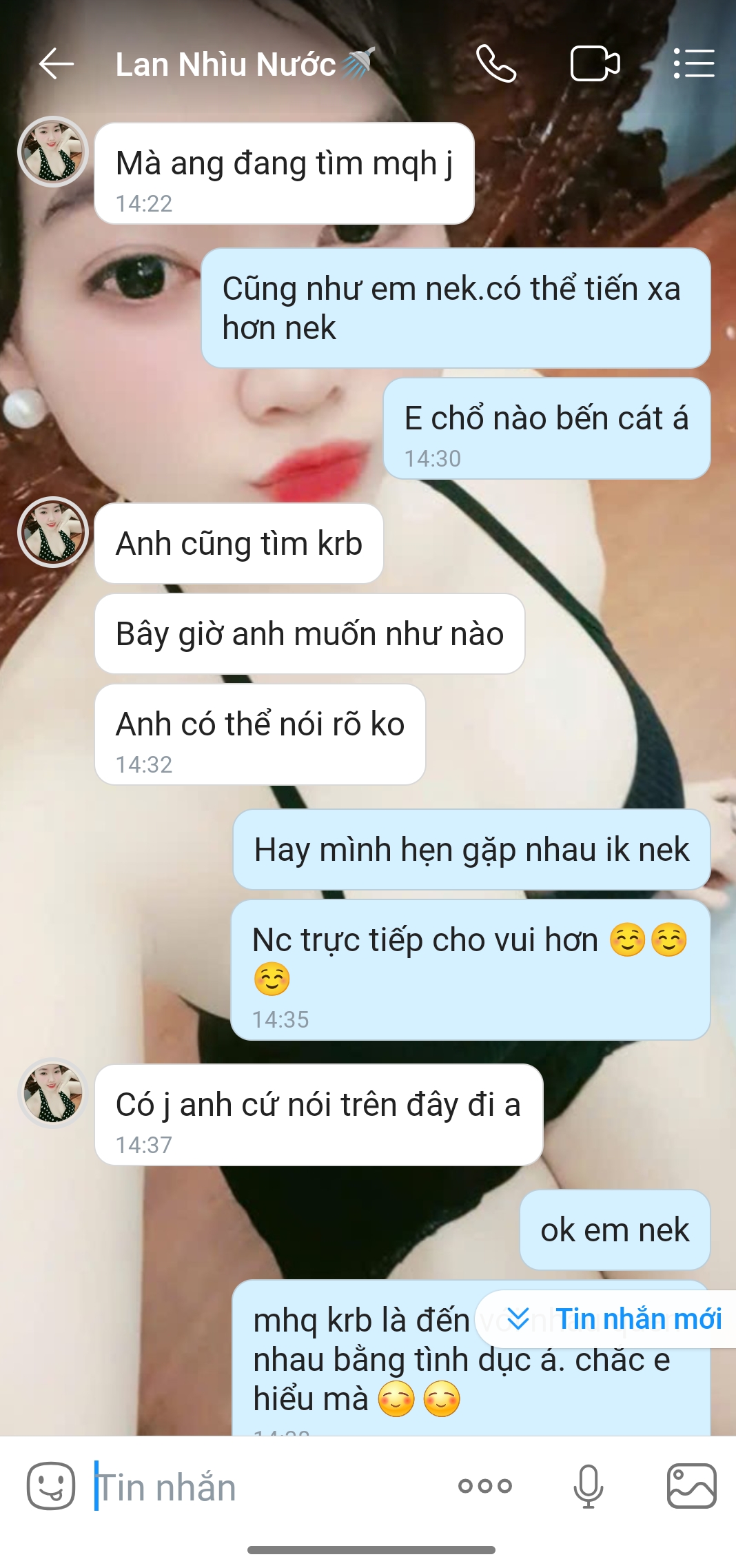Open Lan Nhìu Nước's profile from header name

click(226, 65)
